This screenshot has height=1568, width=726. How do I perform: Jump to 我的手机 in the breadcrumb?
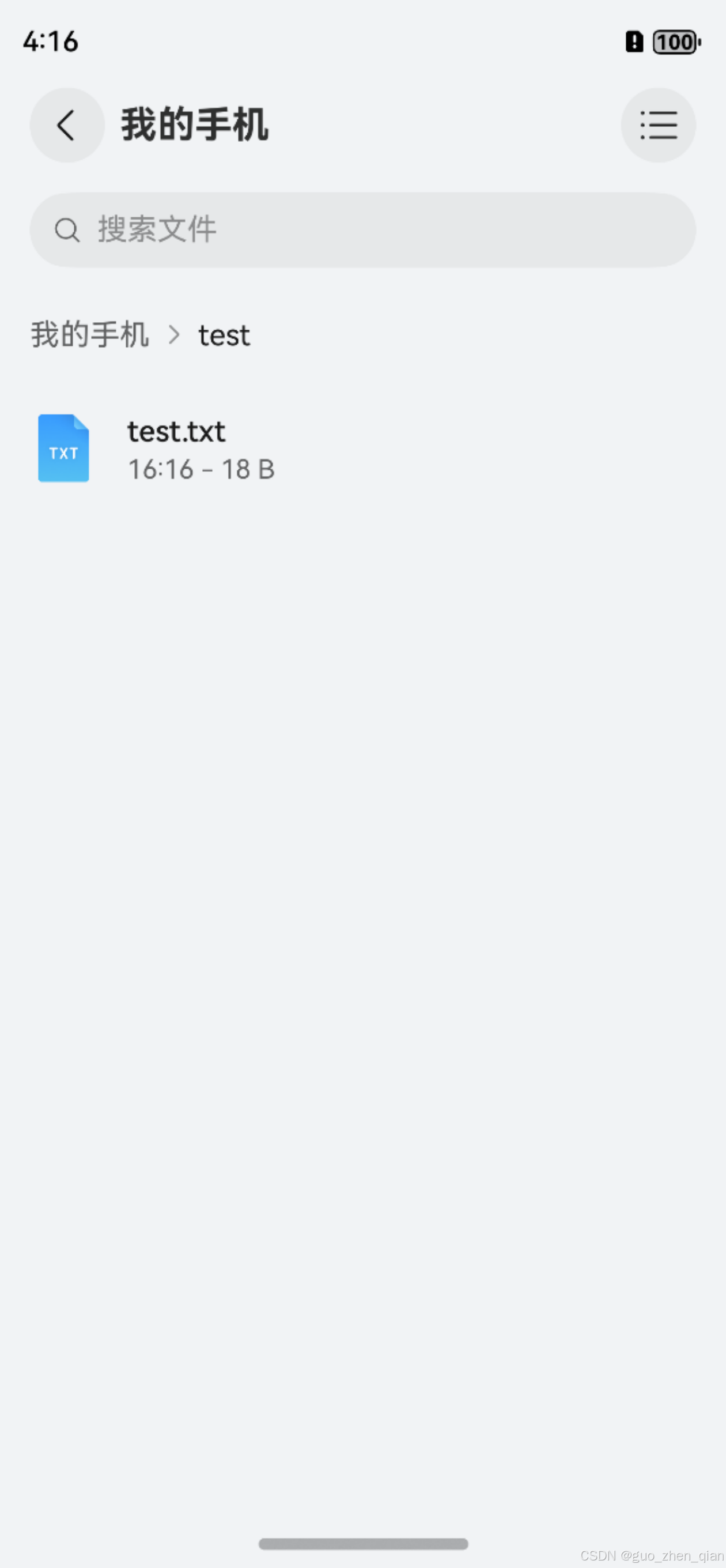(x=89, y=335)
